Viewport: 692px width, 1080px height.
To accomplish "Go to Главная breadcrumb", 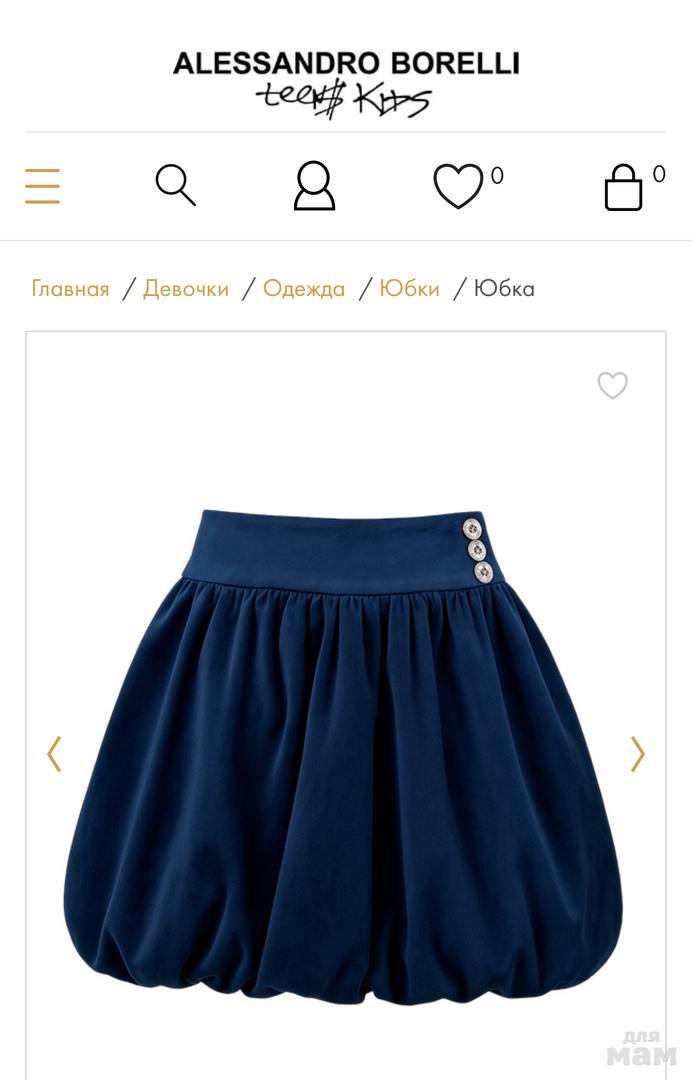I will pos(70,289).
